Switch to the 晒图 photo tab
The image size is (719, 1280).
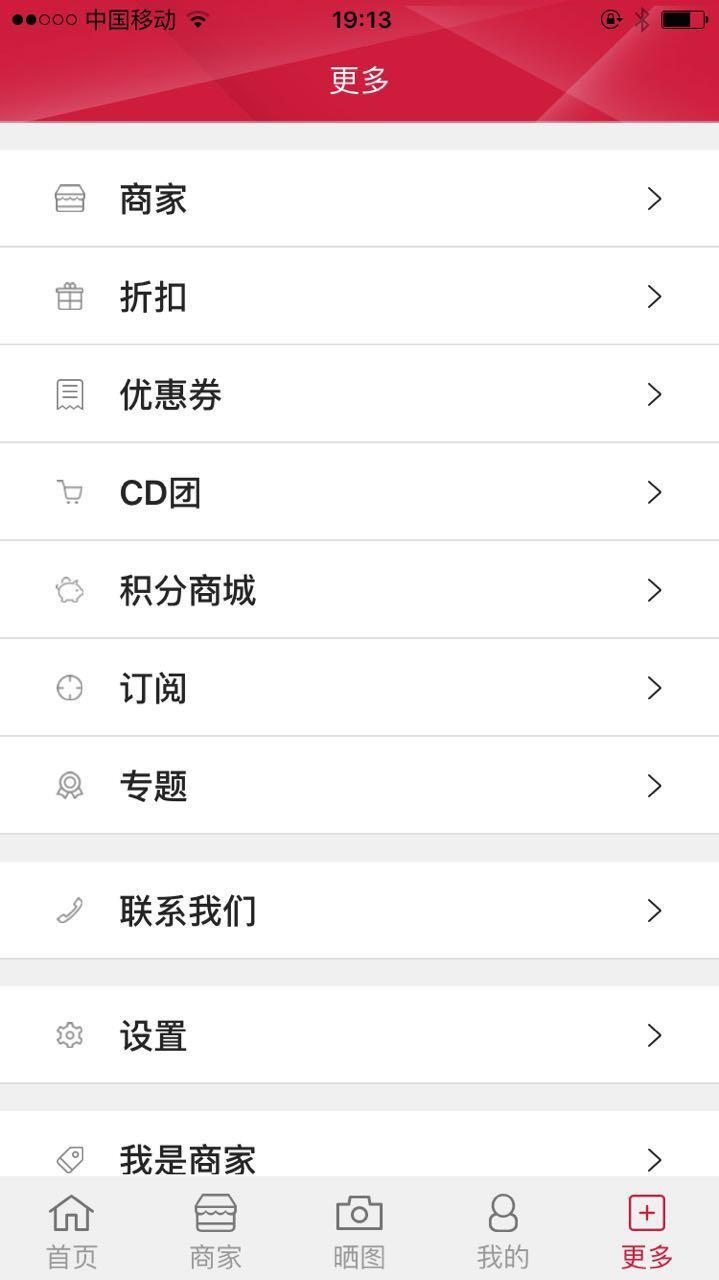pyautogui.click(x=359, y=1230)
